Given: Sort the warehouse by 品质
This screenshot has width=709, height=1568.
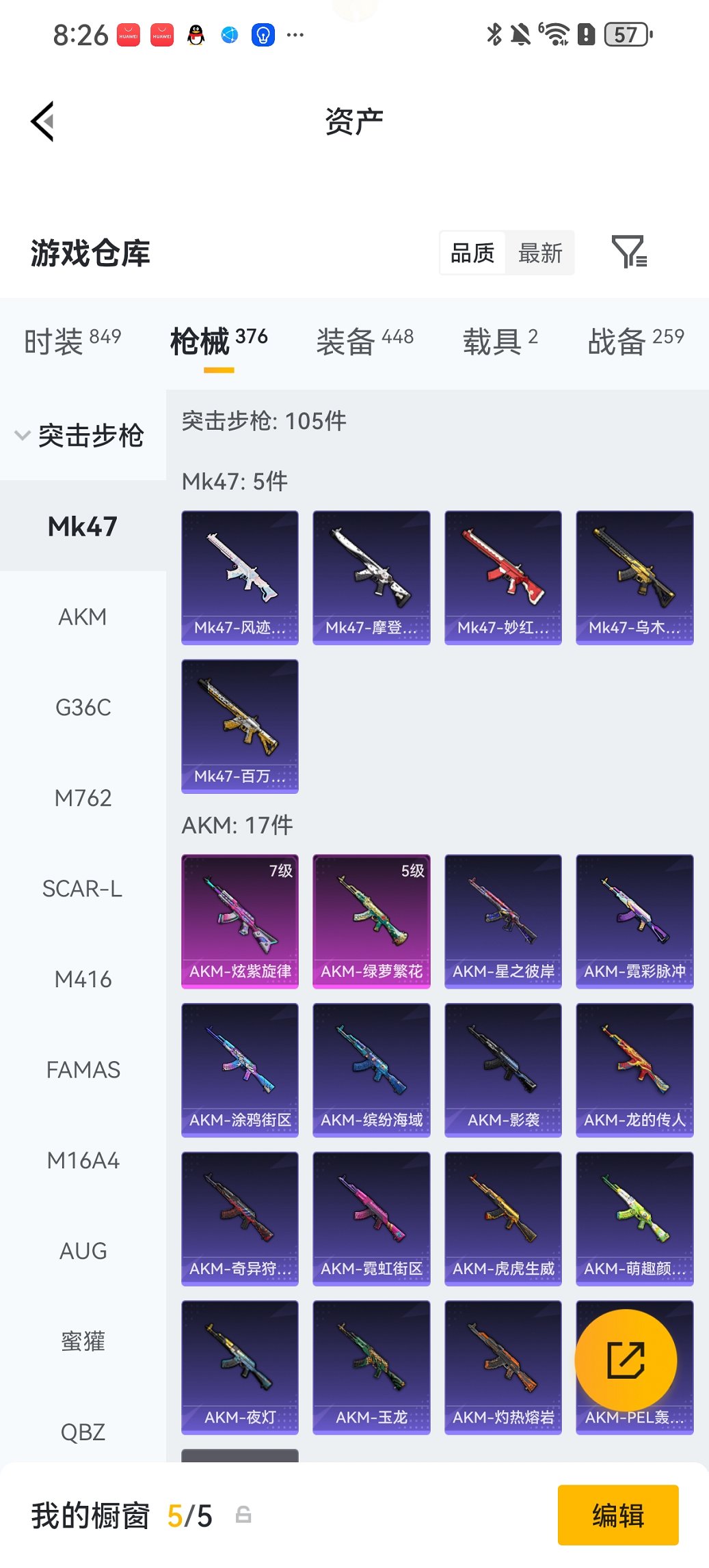Looking at the screenshot, I should [x=472, y=253].
